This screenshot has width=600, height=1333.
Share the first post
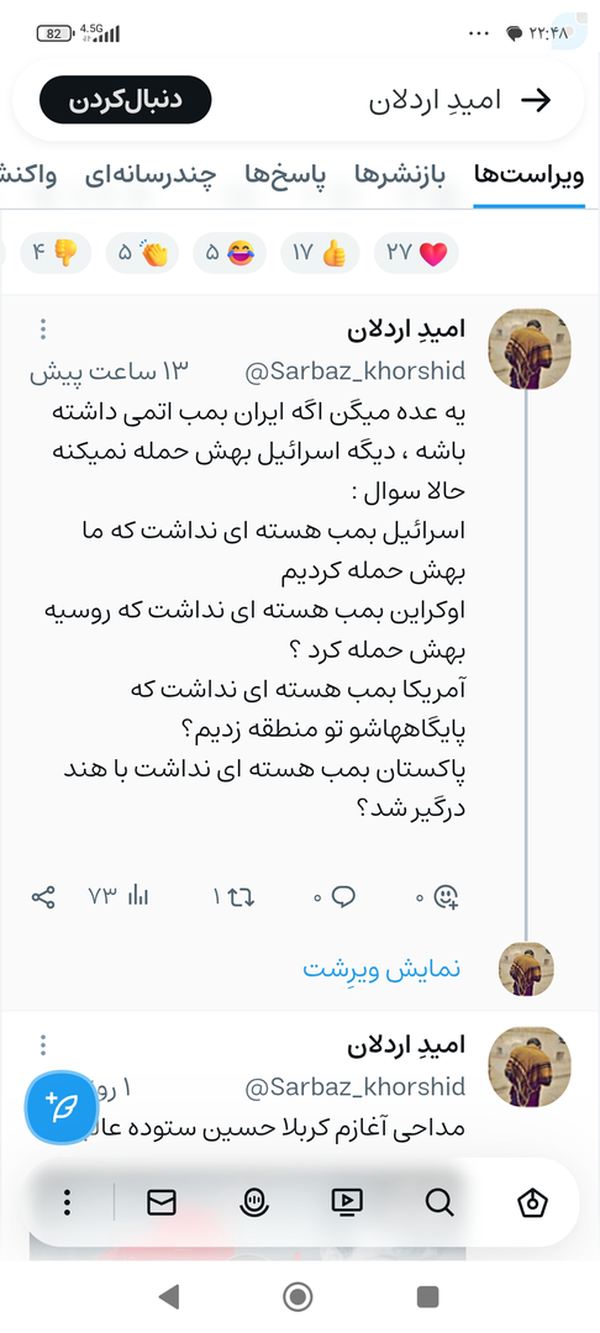[43, 897]
